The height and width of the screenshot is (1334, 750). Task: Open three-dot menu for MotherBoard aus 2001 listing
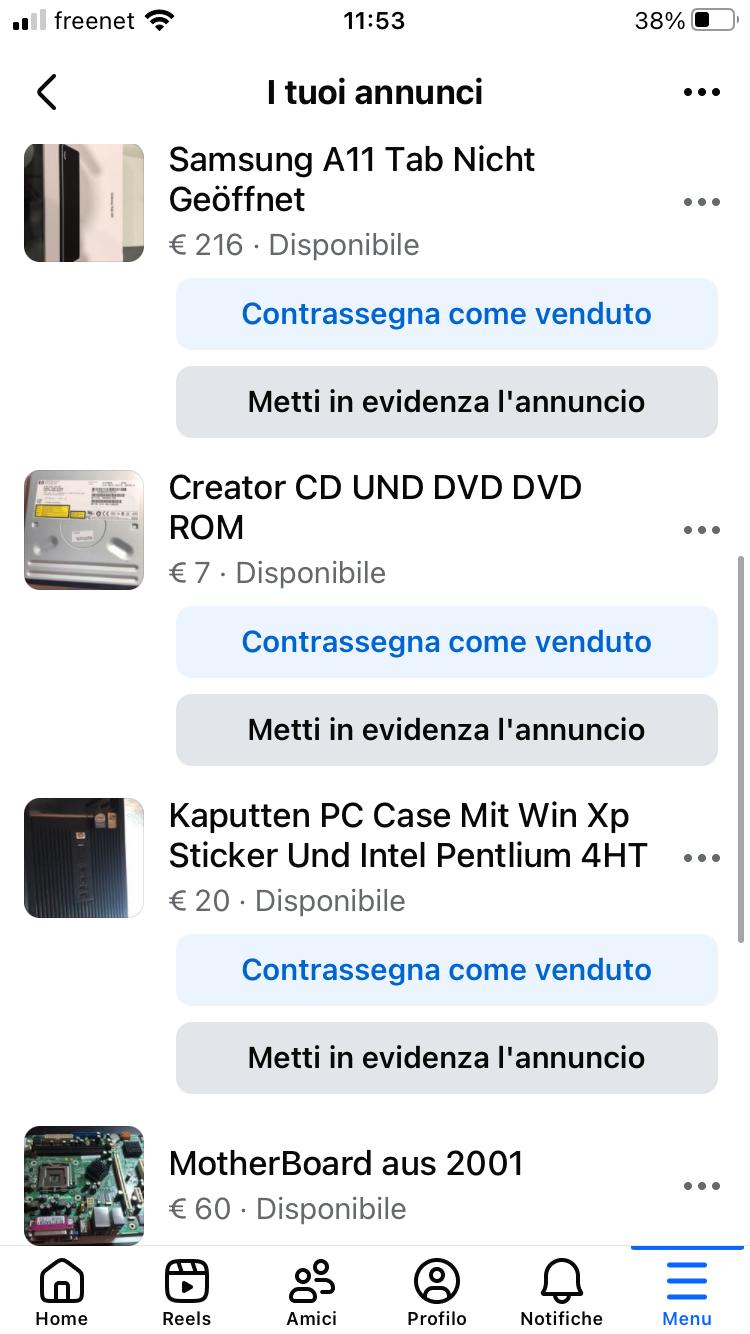(701, 1185)
